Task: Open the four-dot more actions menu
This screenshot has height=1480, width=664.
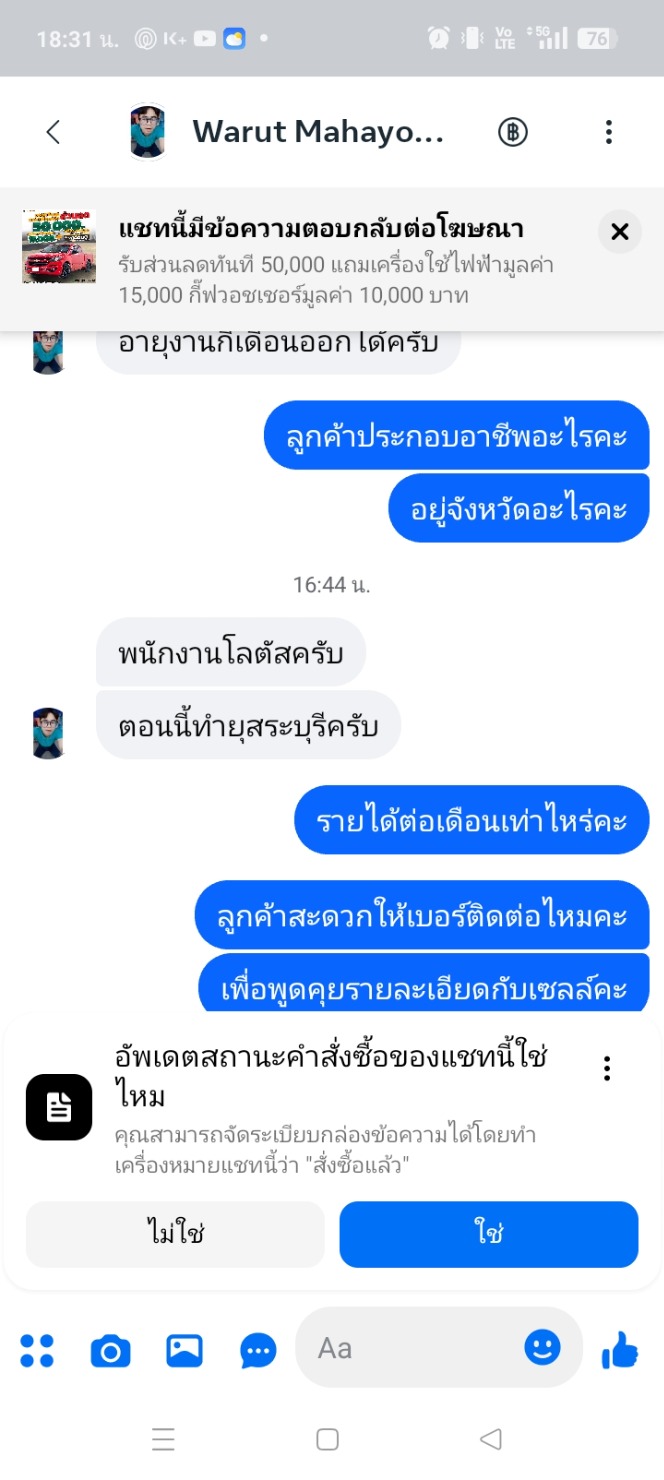Action: tap(37, 1351)
